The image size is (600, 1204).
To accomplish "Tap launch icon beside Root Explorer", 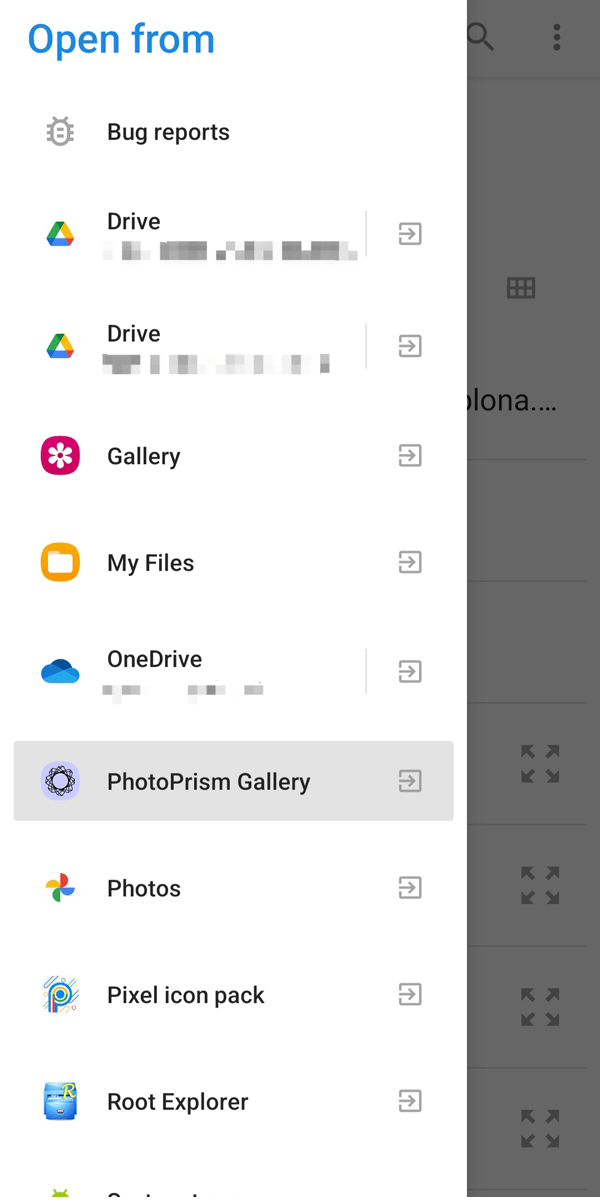I will (x=409, y=1101).
